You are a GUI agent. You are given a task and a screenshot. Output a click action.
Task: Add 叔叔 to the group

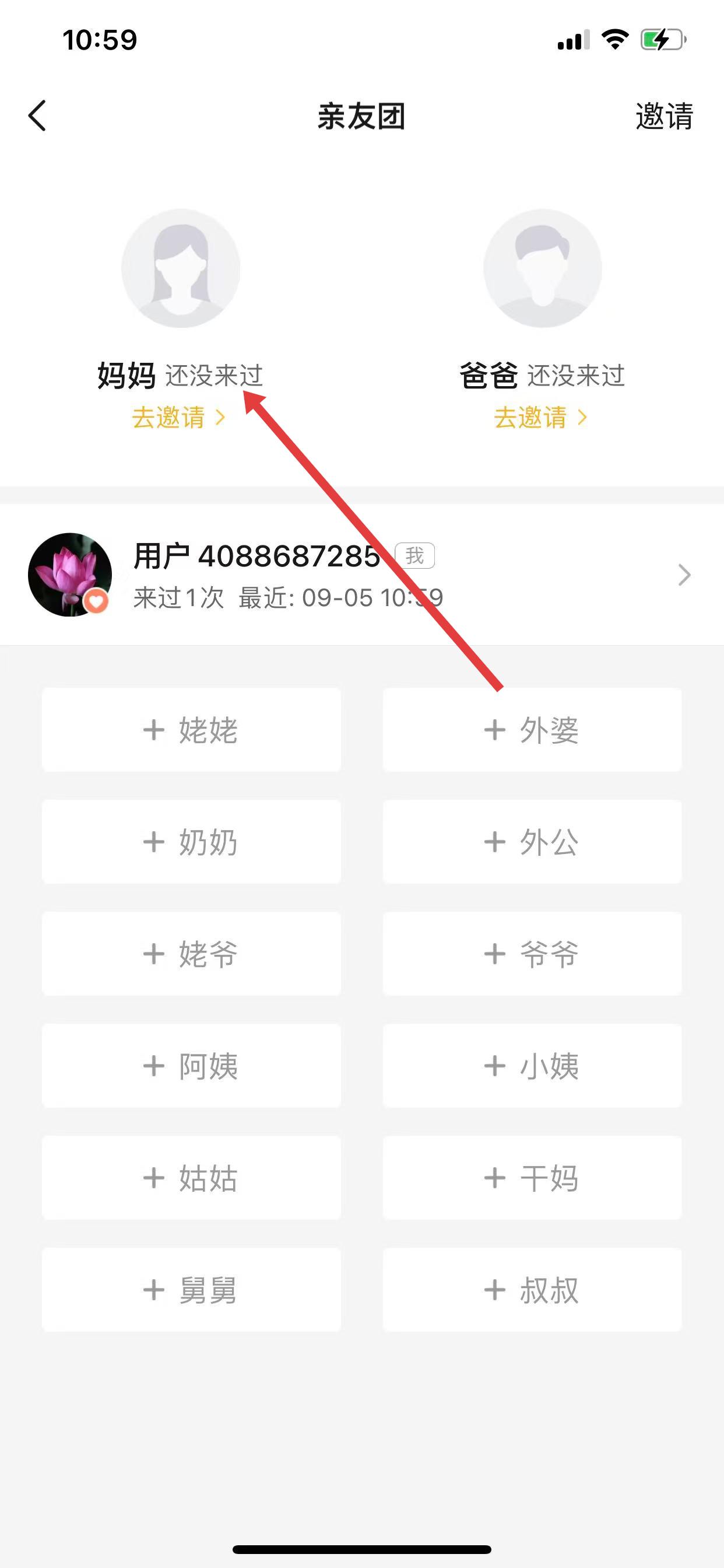[532, 1290]
